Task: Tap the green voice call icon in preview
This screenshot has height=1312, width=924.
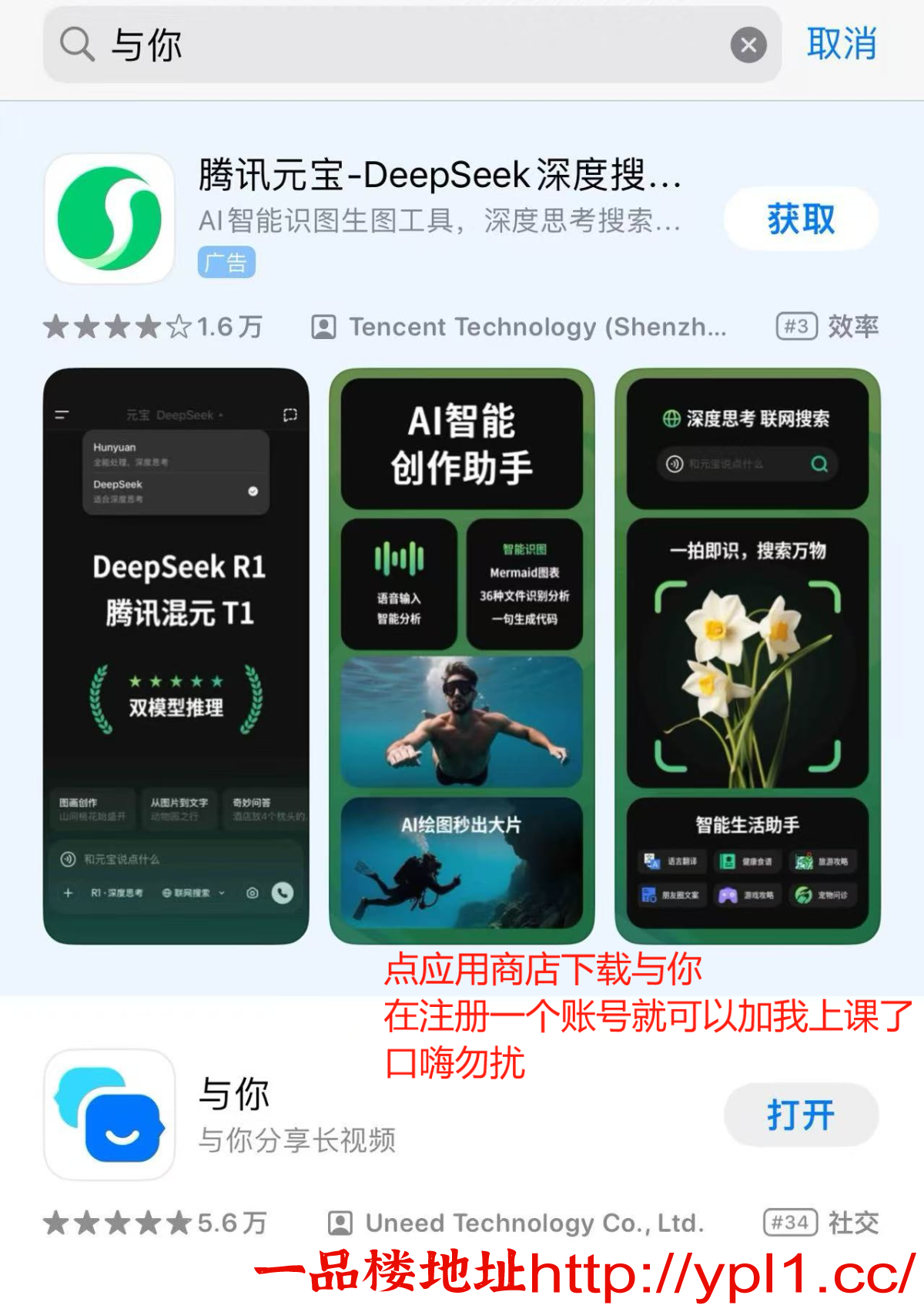Action: [282, 893]
